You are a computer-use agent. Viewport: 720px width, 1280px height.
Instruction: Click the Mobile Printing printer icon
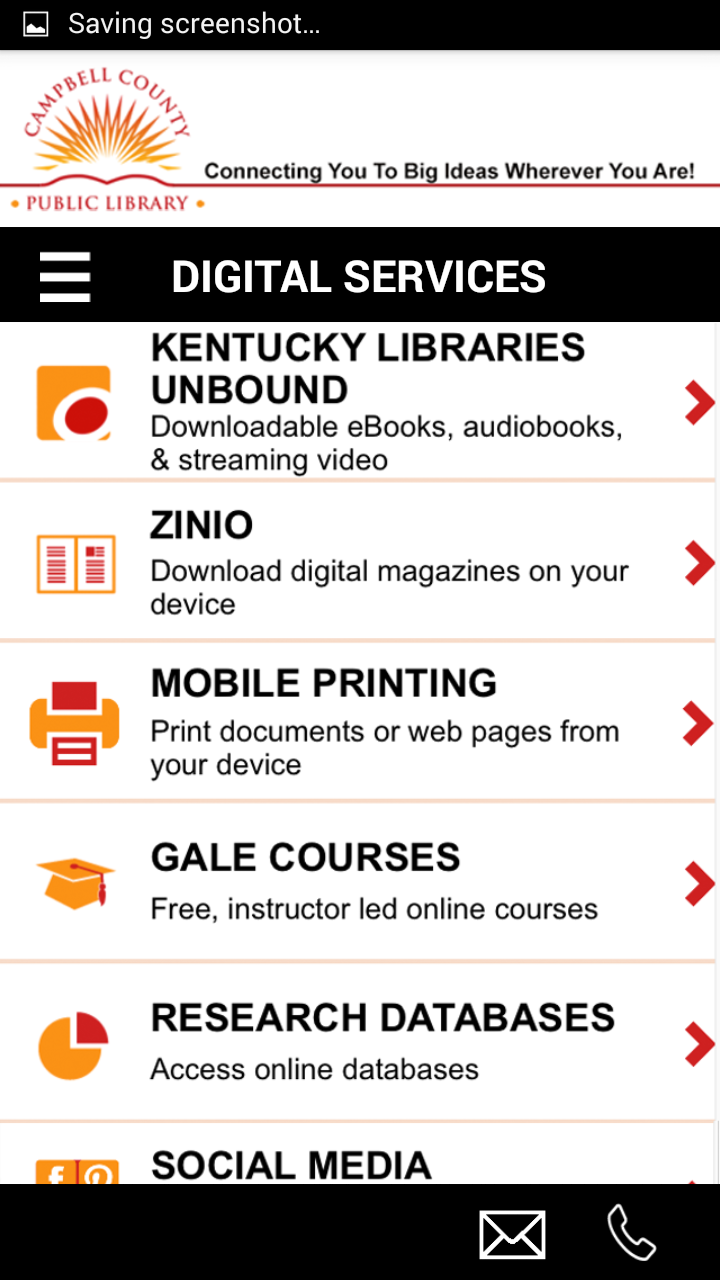(75, 722)
